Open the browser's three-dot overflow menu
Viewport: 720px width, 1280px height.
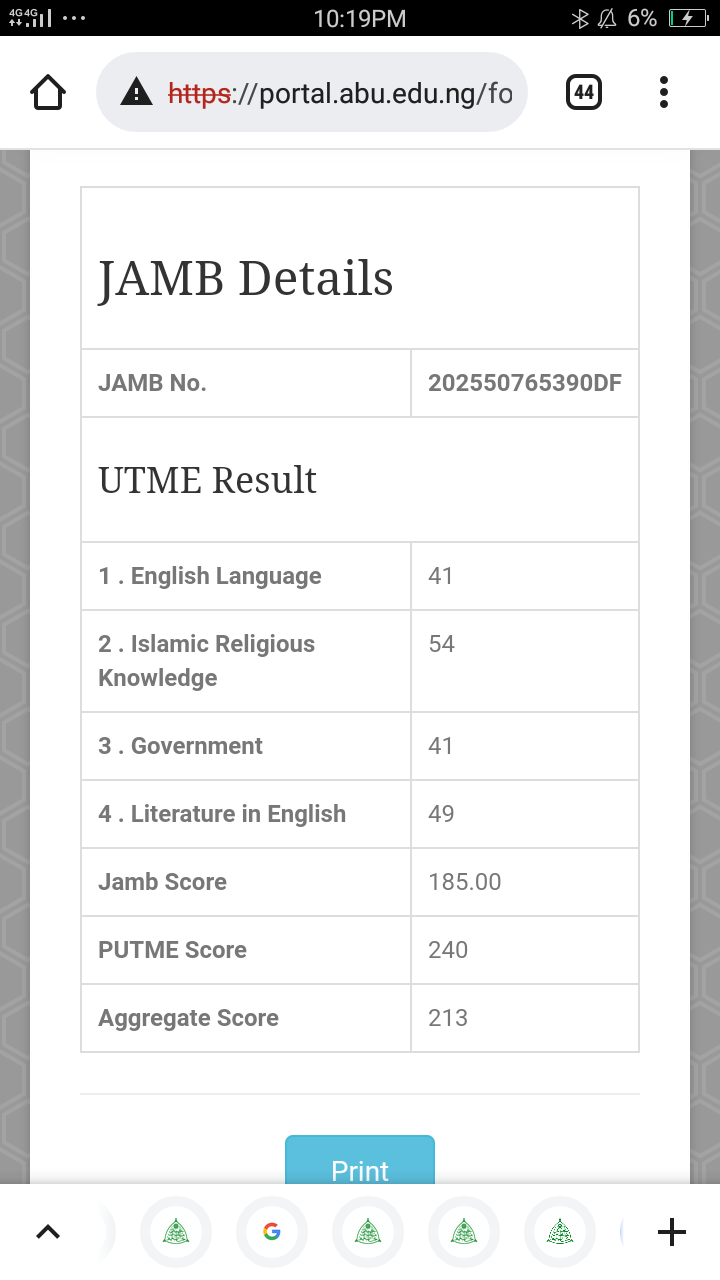tap(663, 93)
